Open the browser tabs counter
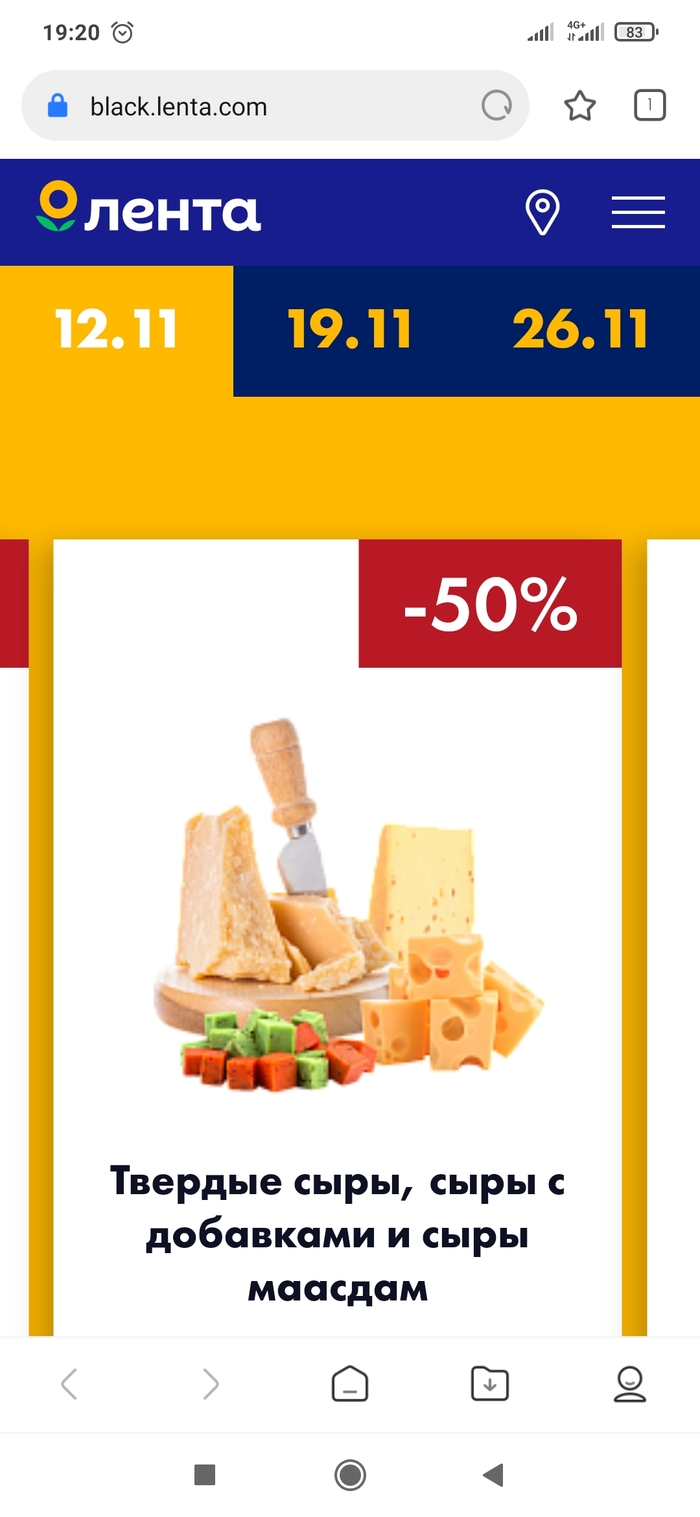The height and width of the screenshot is (1517, 700). [649, 105]
